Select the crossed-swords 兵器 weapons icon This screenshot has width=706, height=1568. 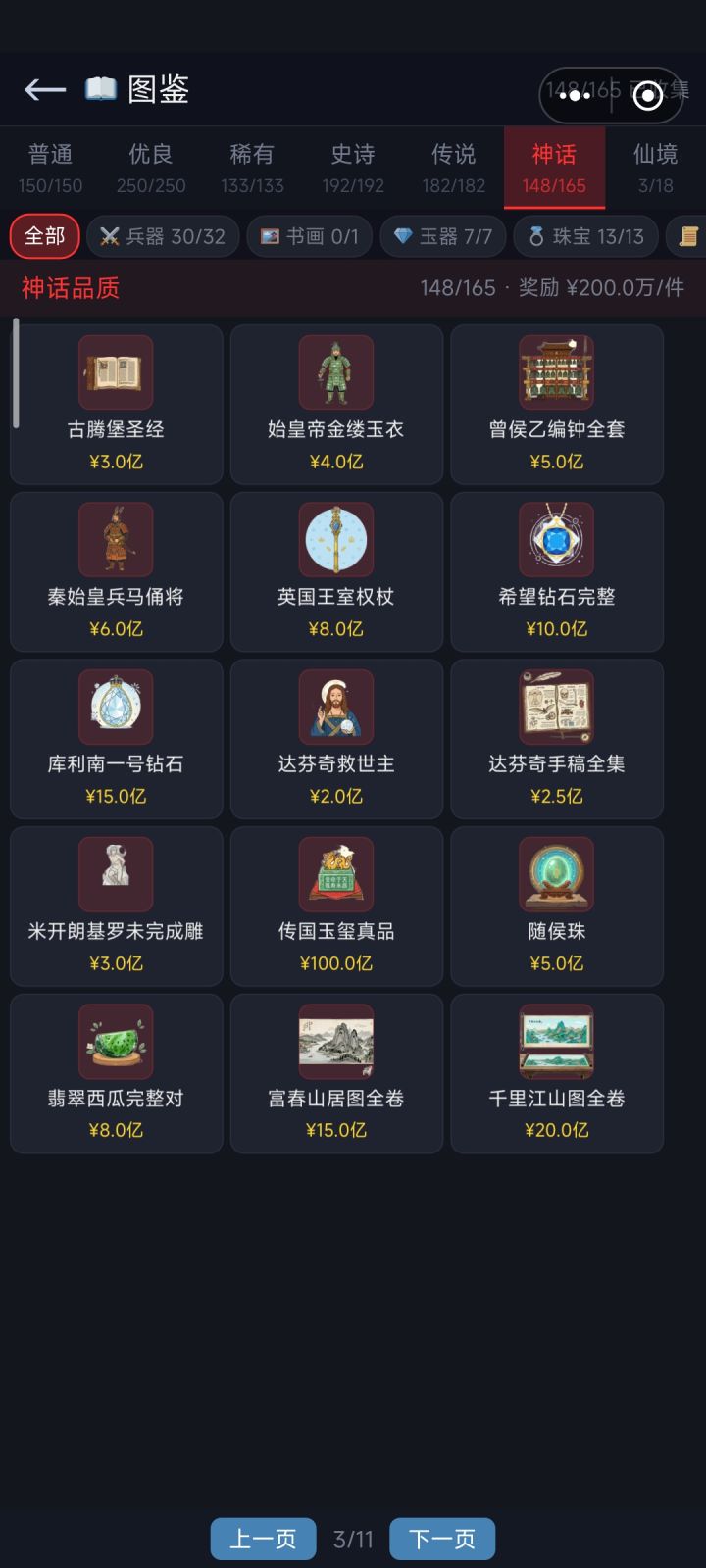[x=109, y=236]
